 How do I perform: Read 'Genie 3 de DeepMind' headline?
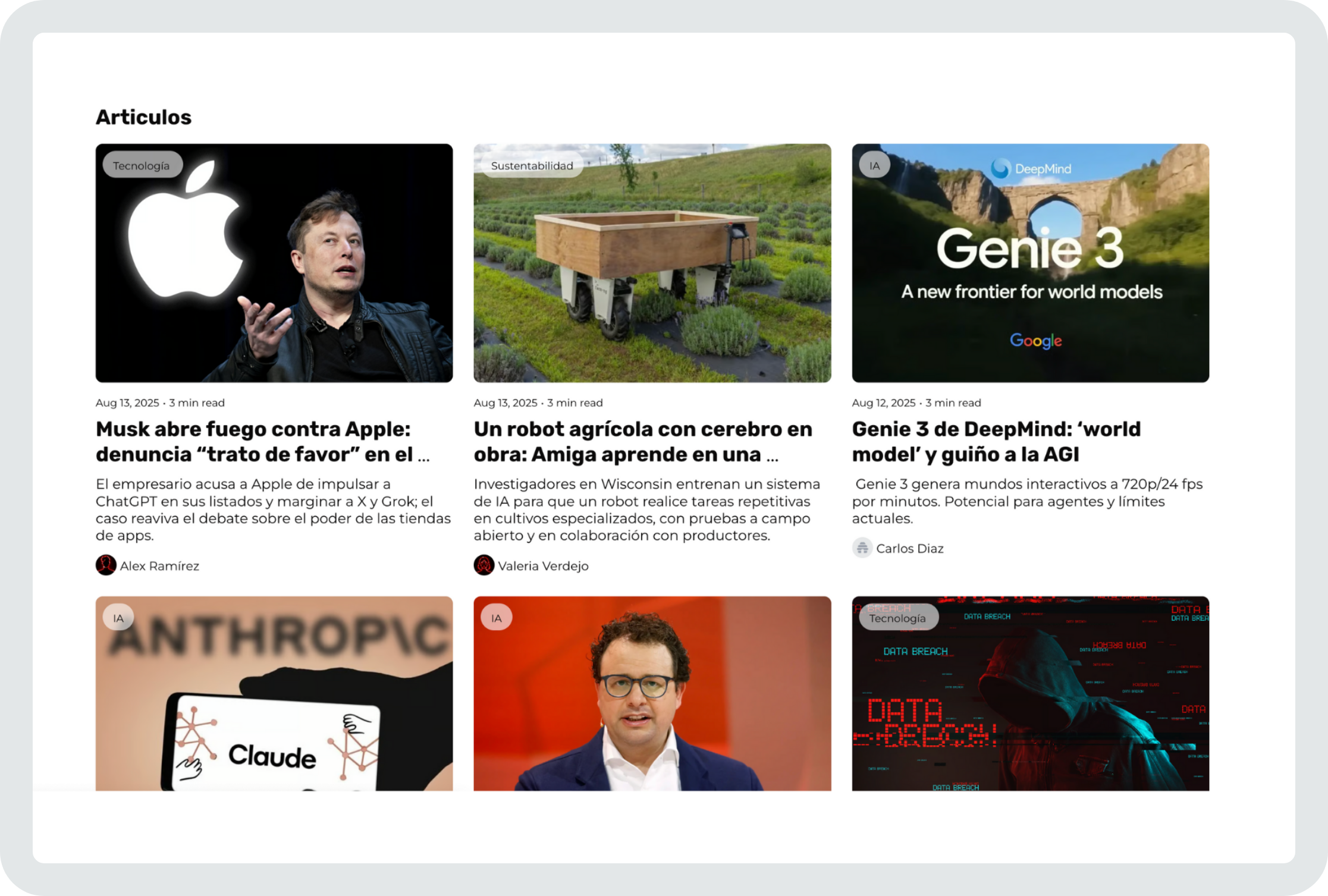(996, 441)
